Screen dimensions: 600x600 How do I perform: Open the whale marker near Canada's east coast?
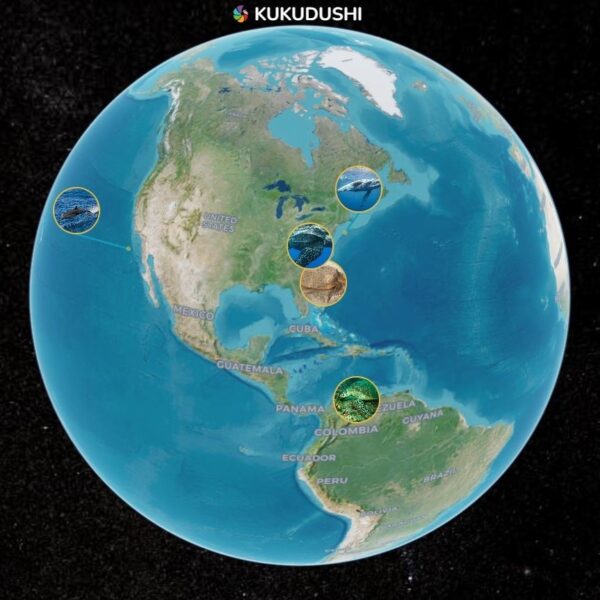point(358,188)
